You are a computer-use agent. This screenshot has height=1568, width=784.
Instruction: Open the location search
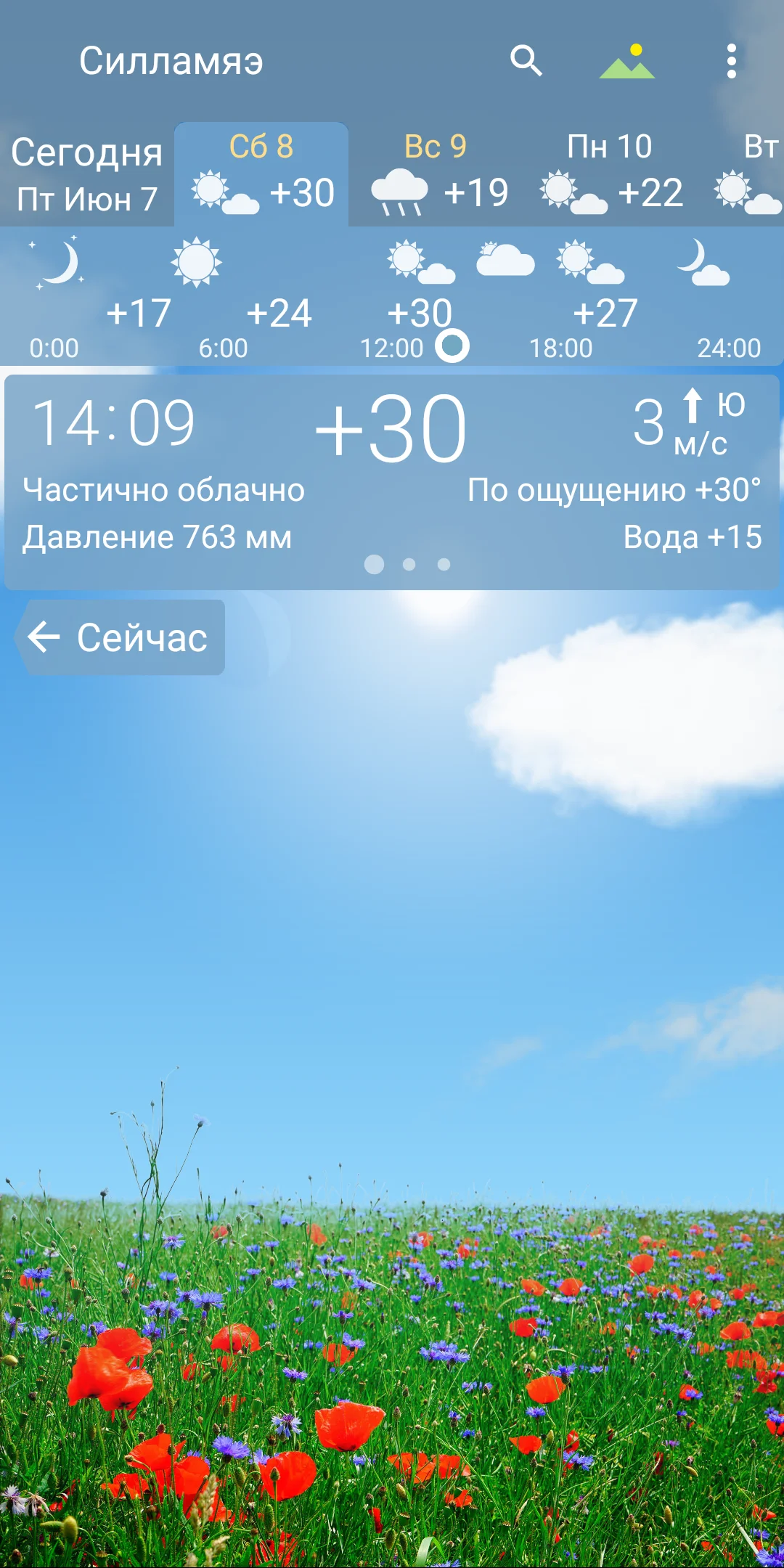[x=528, y=62]
